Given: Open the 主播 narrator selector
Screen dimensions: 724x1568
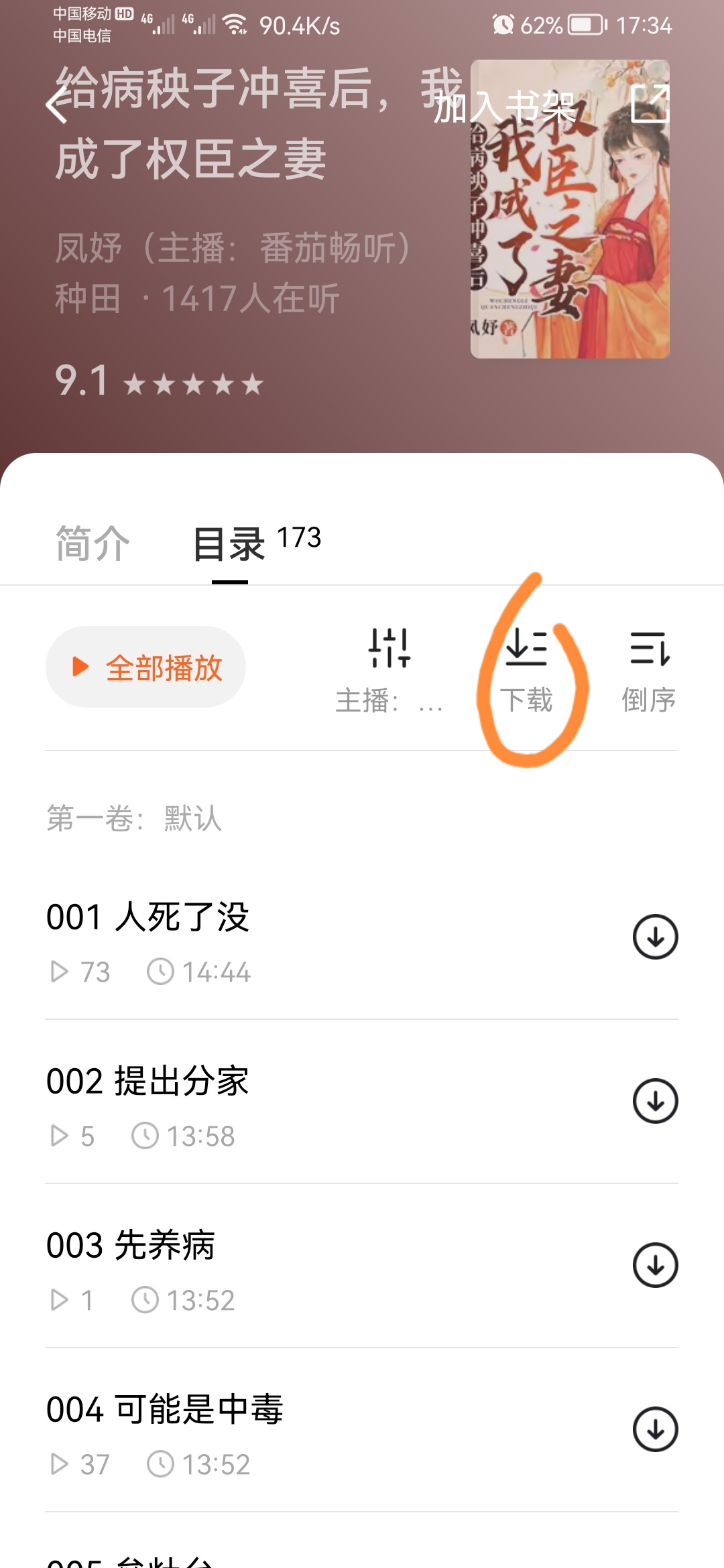Looking at the screenshot, I should point(389,670).
